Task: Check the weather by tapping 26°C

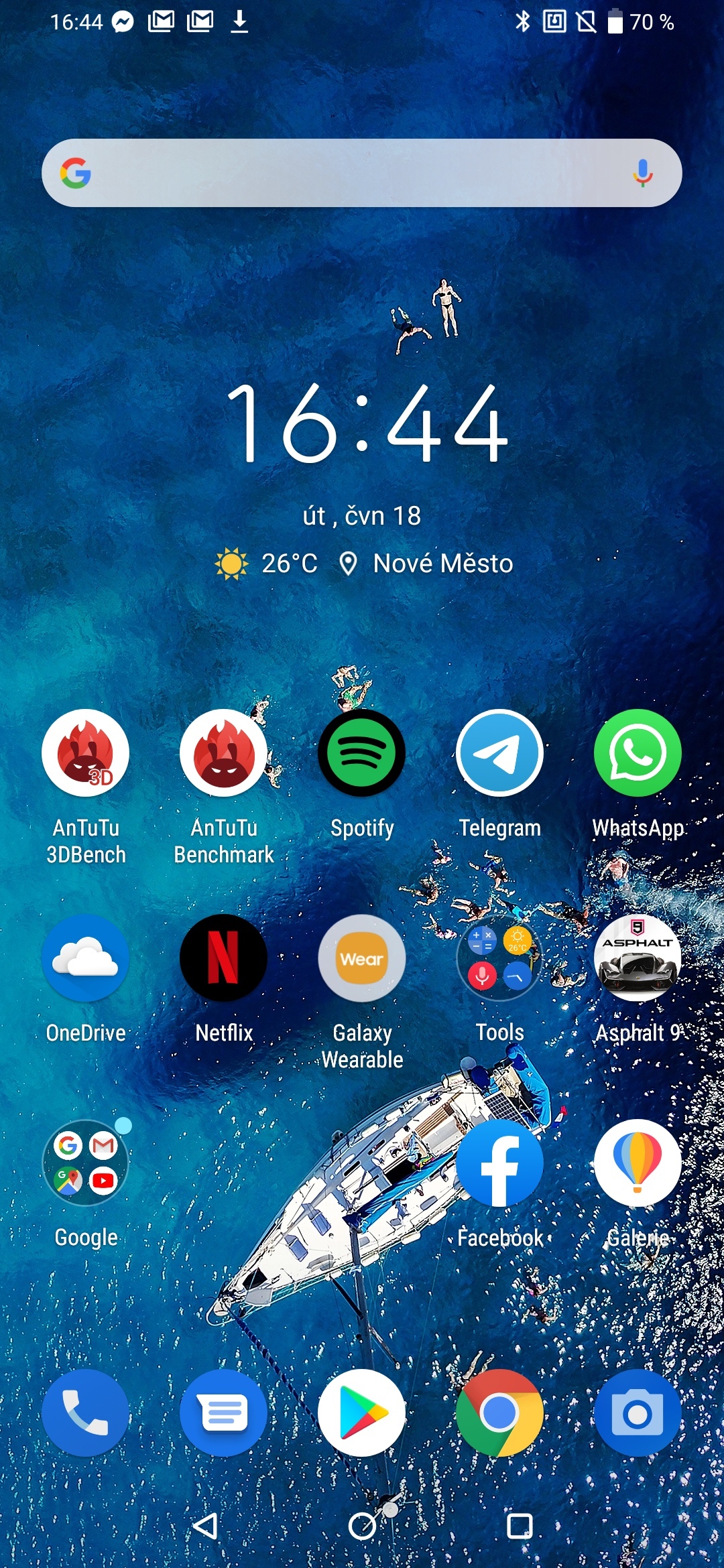Action: pyautogui.click(x=288, y=564)
